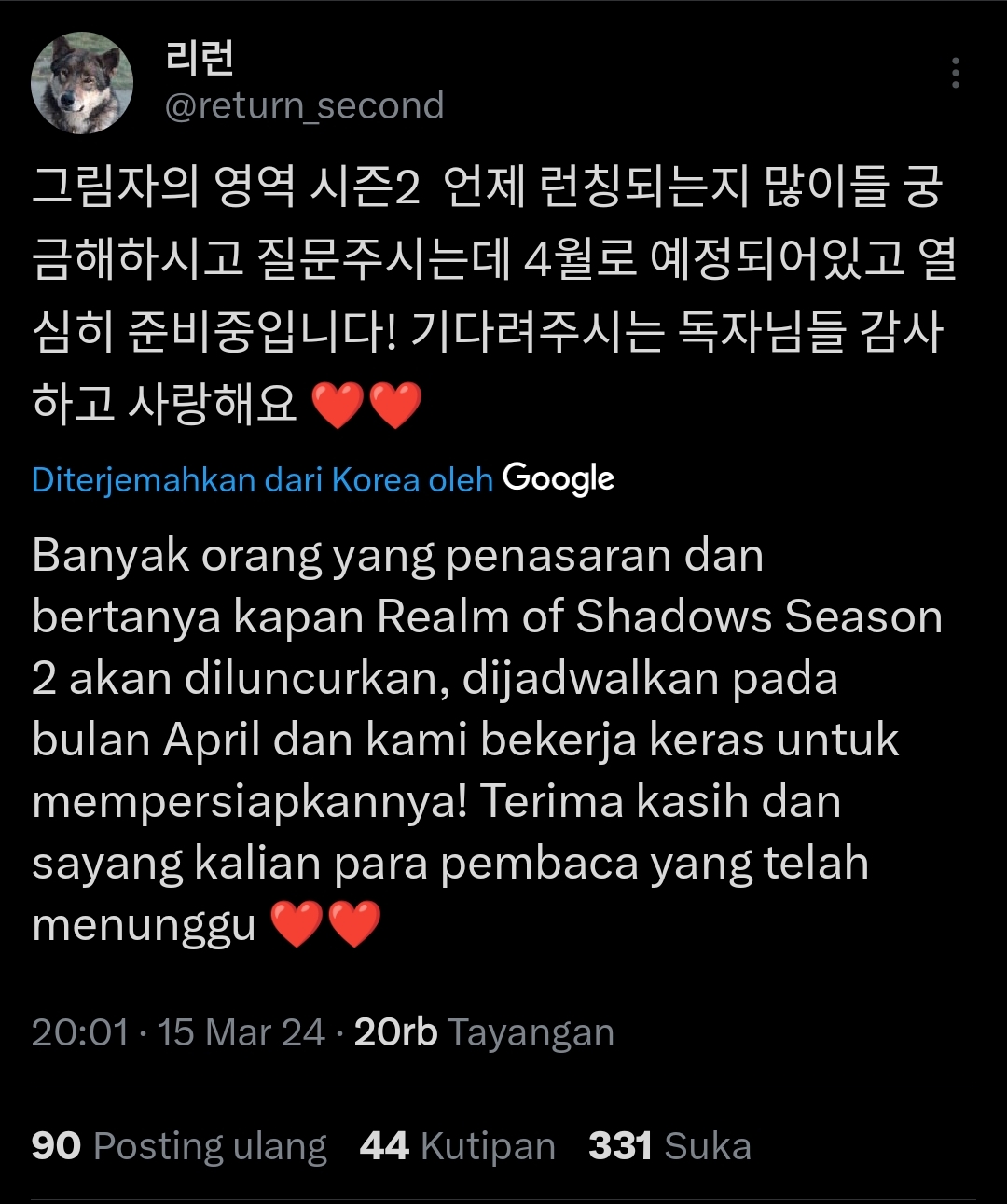Open the profile picture of 리런
1007x1204 pixels.
82,83
